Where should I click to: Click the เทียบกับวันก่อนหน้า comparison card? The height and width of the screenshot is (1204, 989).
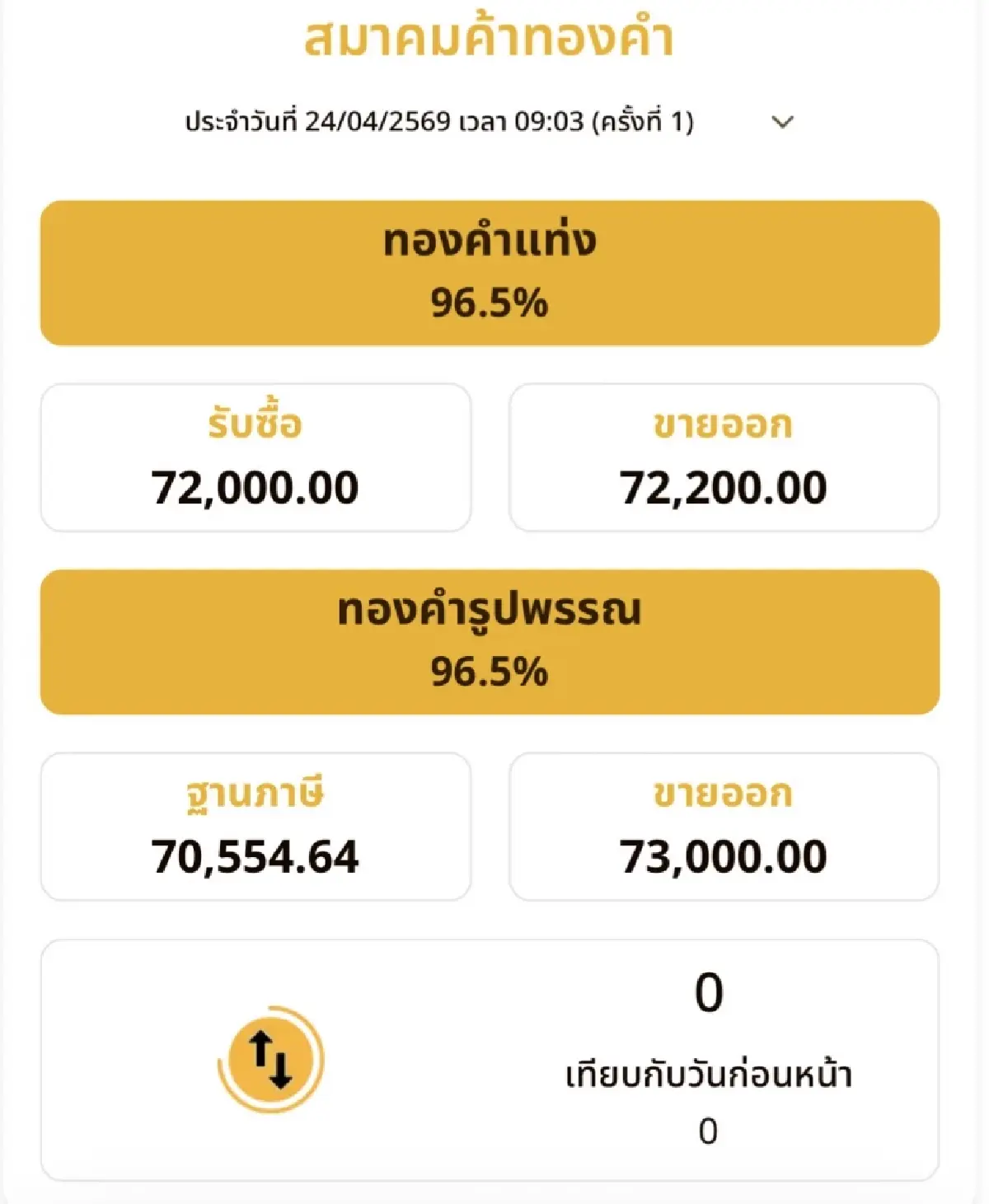[493, 1057]
